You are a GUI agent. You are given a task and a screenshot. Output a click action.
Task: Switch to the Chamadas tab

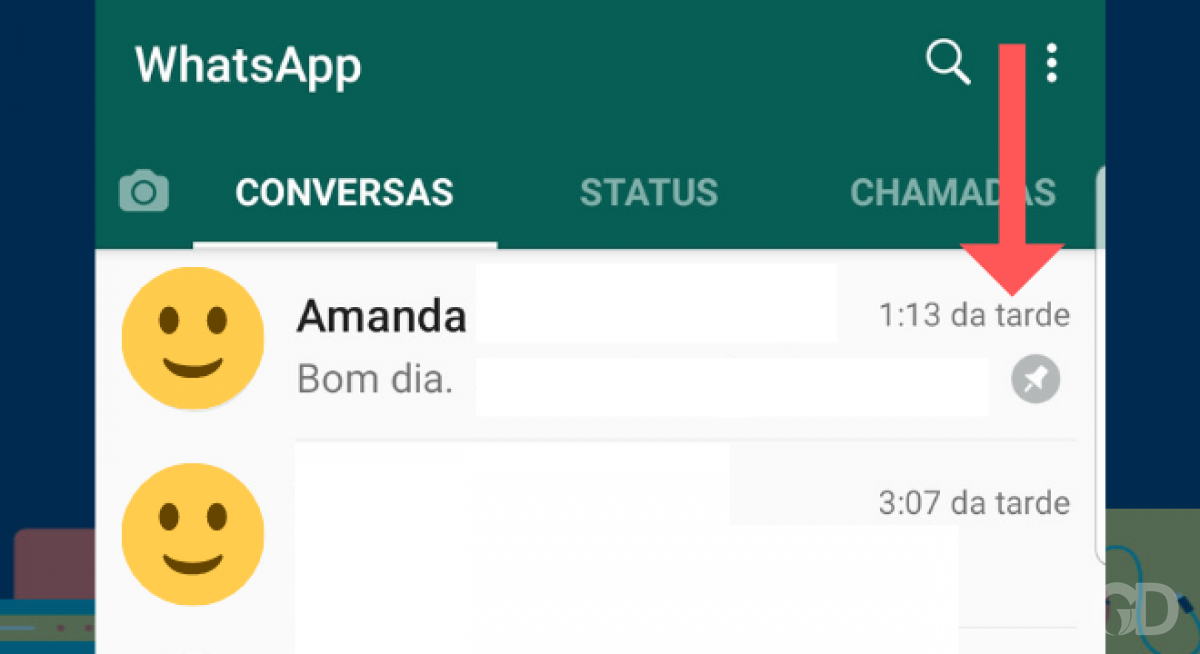[x=952, y=192]
